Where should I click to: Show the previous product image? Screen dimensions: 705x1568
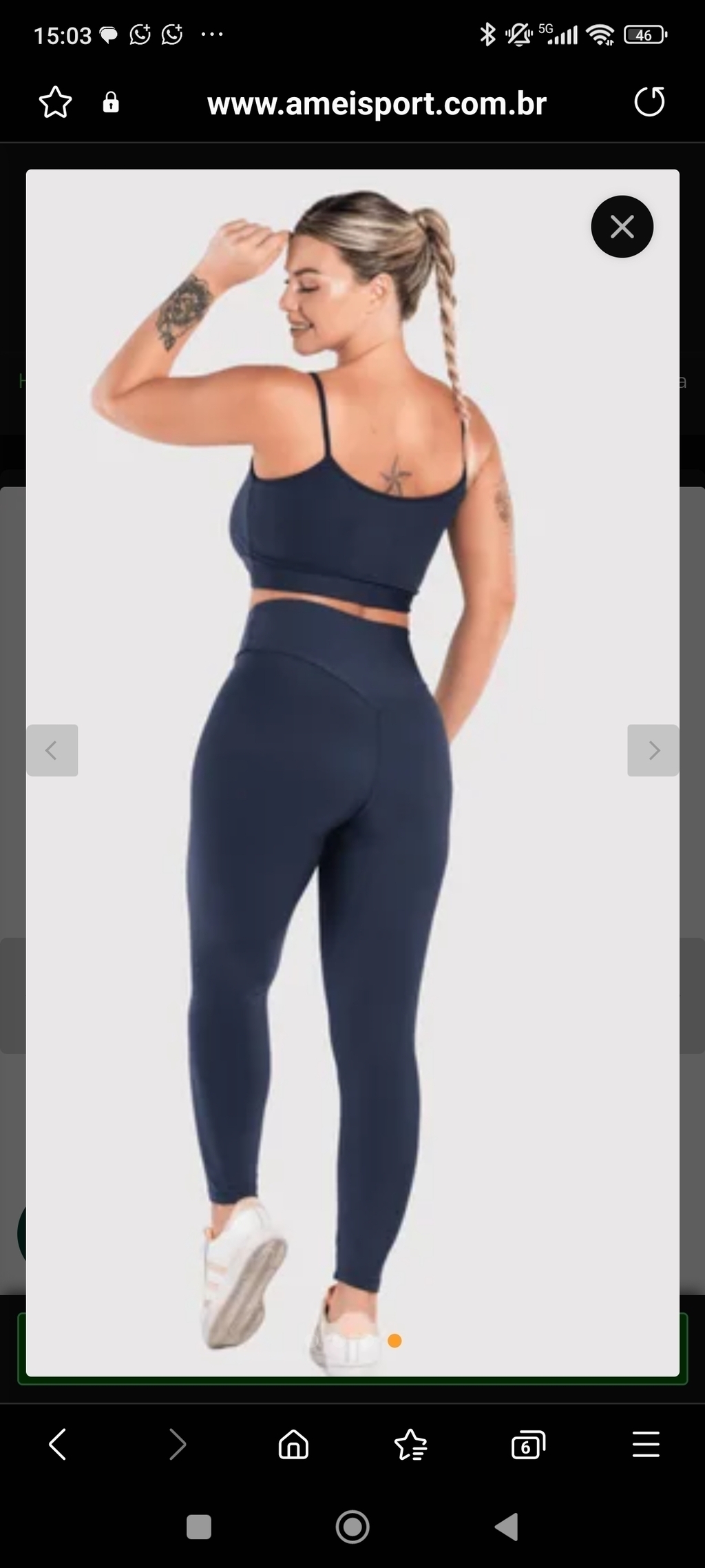52,750
